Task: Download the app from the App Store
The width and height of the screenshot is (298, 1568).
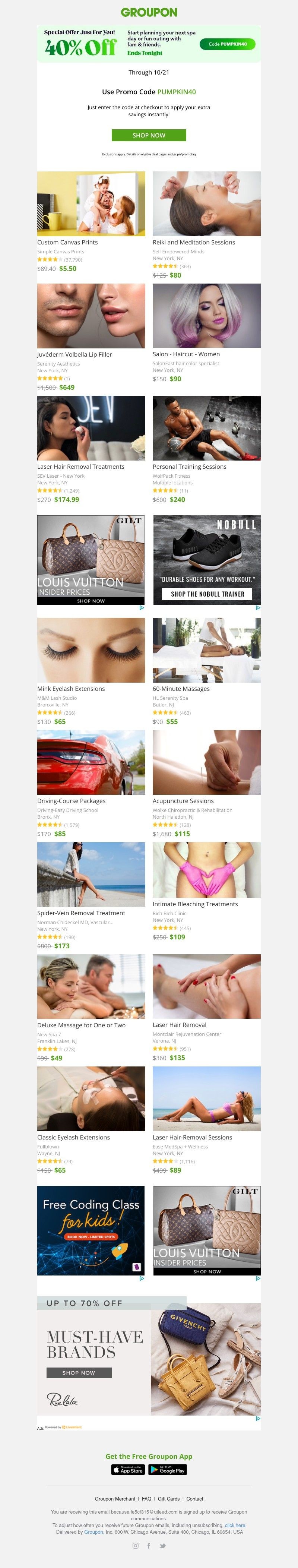Action: (128, 1469)
